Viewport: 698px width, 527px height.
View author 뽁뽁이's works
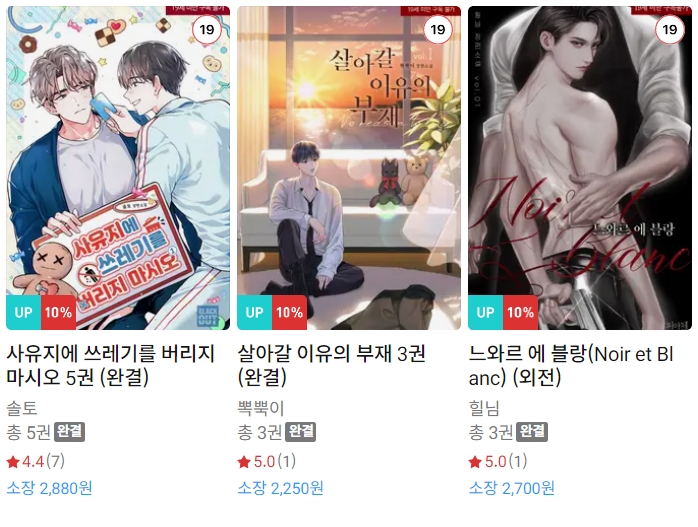(x=260, y=408)
